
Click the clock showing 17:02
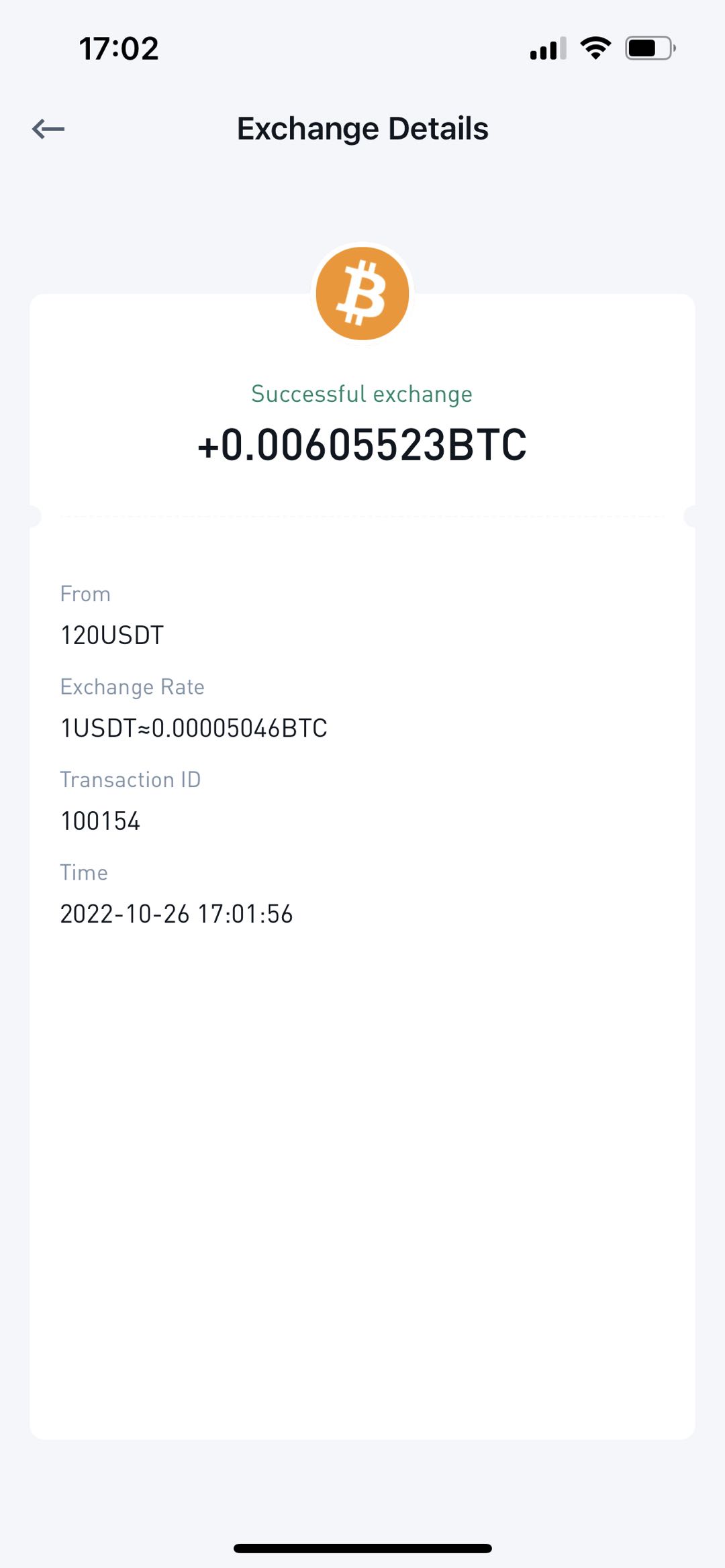[x=118, y=48]
